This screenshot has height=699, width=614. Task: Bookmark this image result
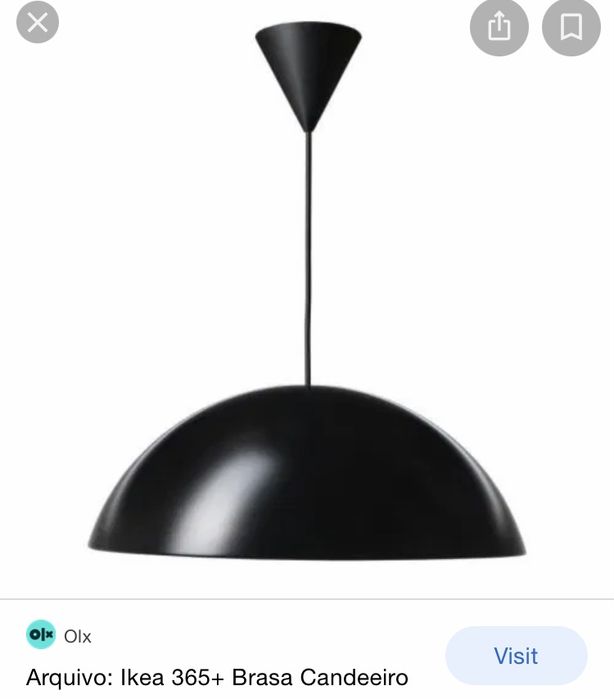pos(571,27)
